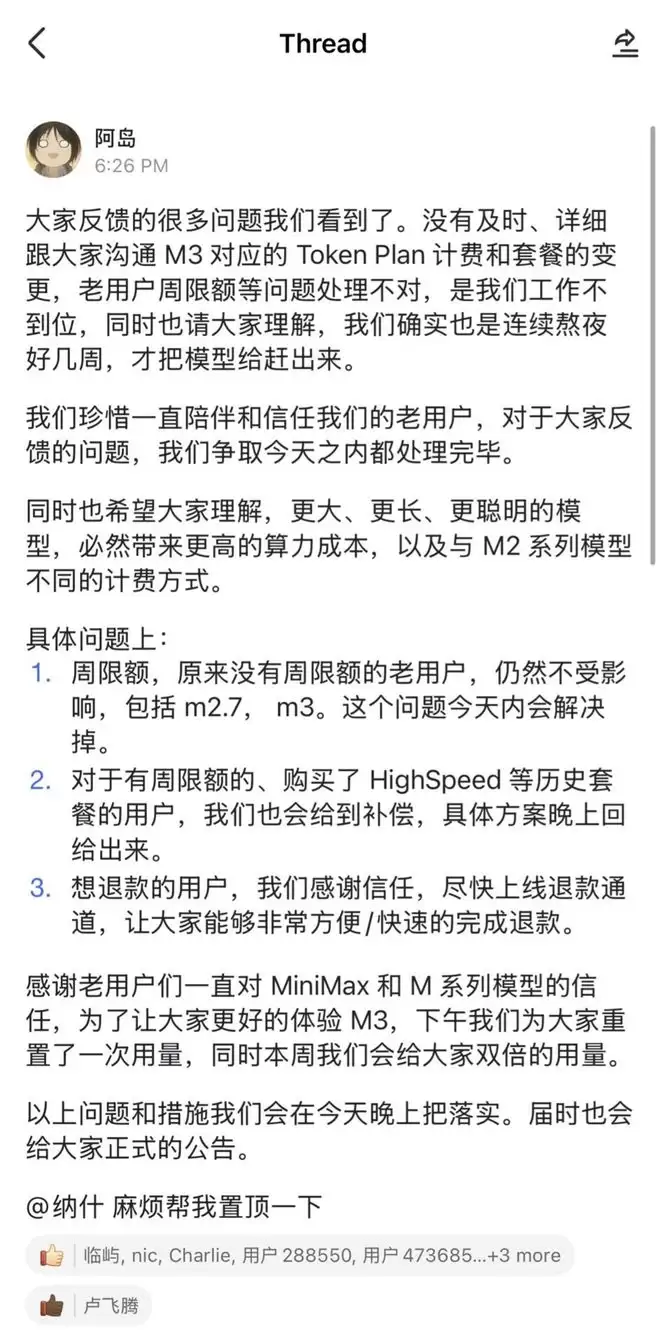Tap the @纳什 mention

click(64, 1207)
